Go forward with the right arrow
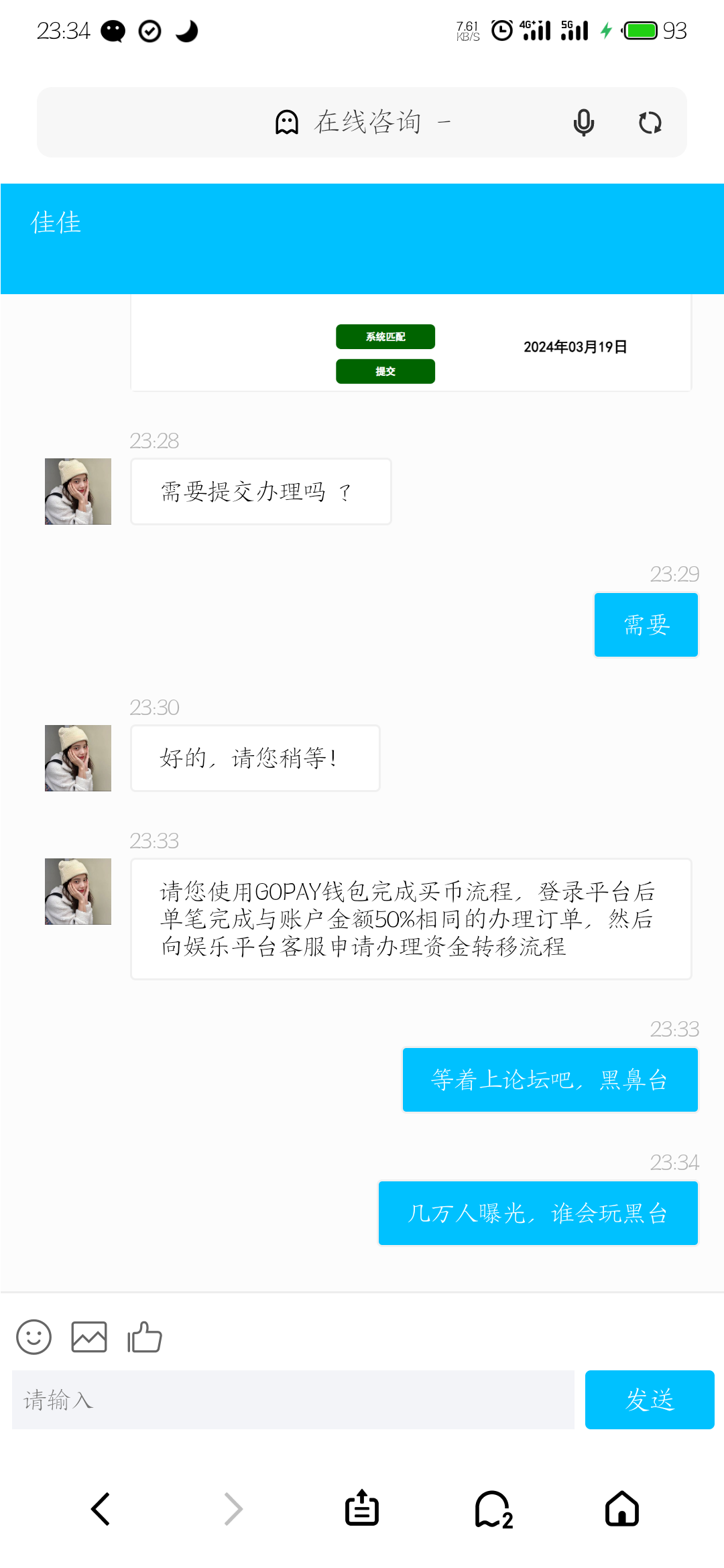724x1568 pixels. [233, 1509]
